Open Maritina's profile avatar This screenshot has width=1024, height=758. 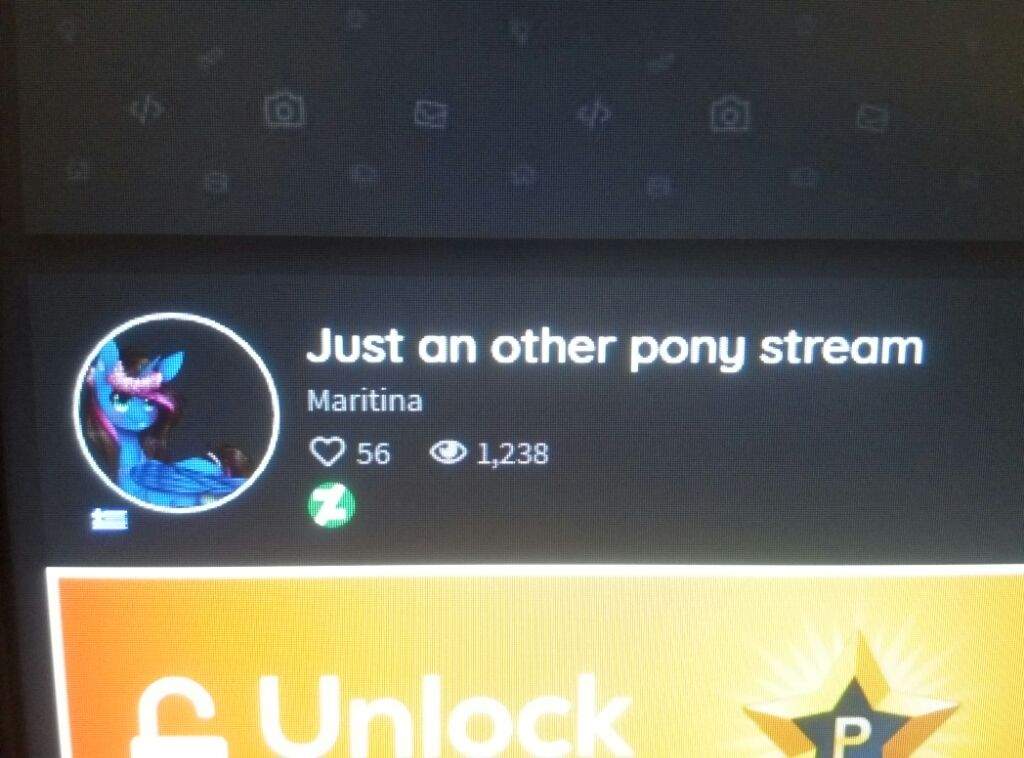(176, 412)
